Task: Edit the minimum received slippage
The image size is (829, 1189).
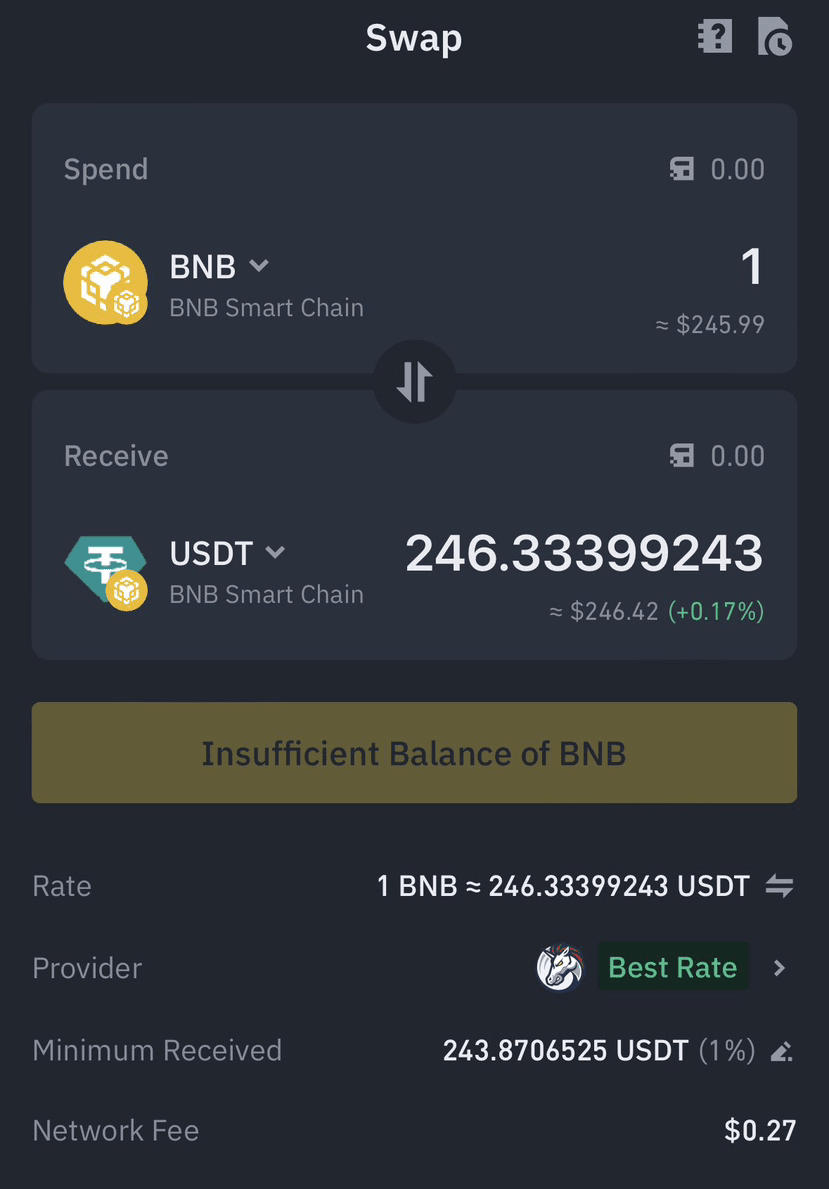Action: pyautogui.click(x=782, y=1051)
